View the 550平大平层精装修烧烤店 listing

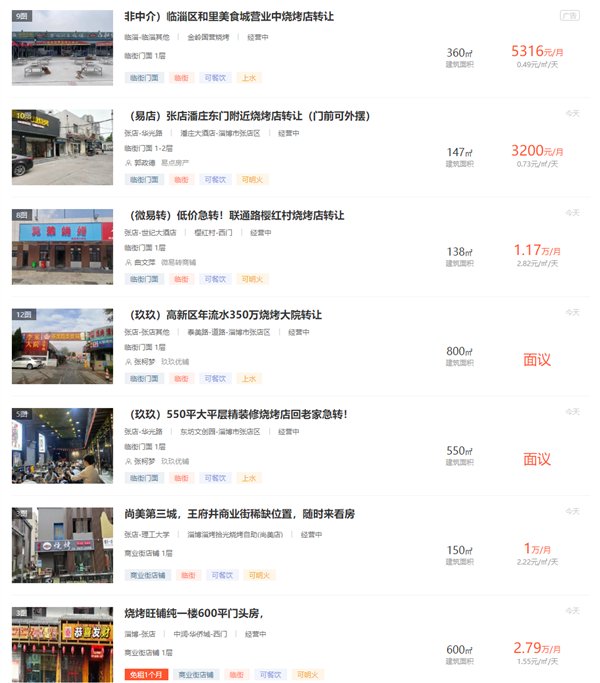238,413
